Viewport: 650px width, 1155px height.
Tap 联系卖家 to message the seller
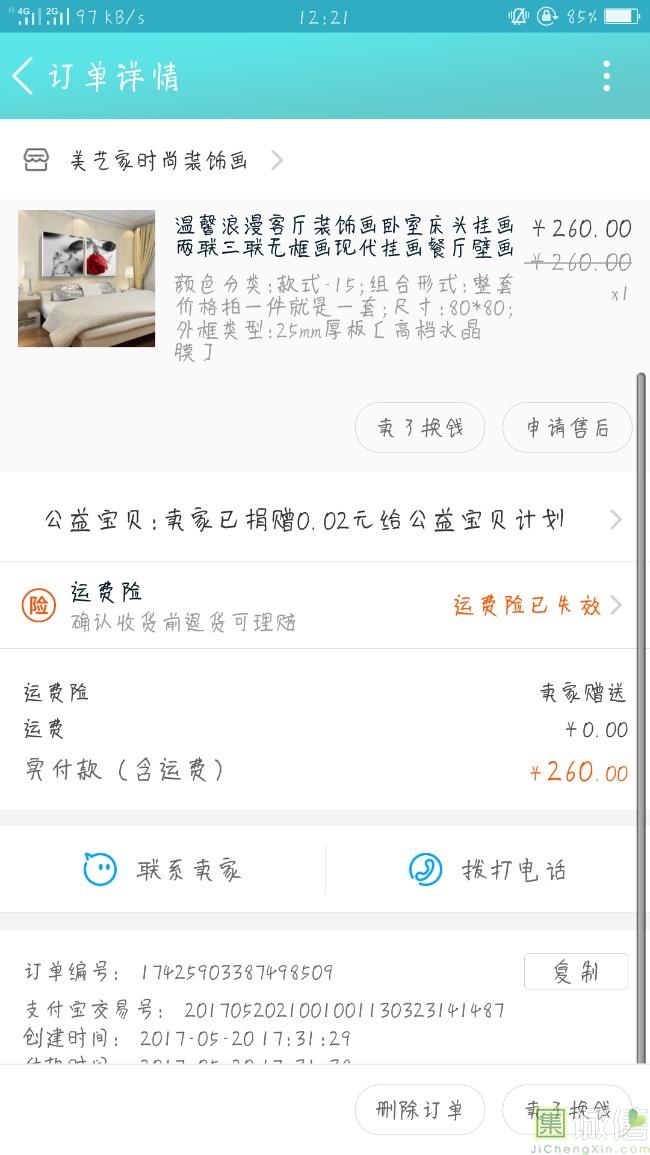(x=163, y=870)
